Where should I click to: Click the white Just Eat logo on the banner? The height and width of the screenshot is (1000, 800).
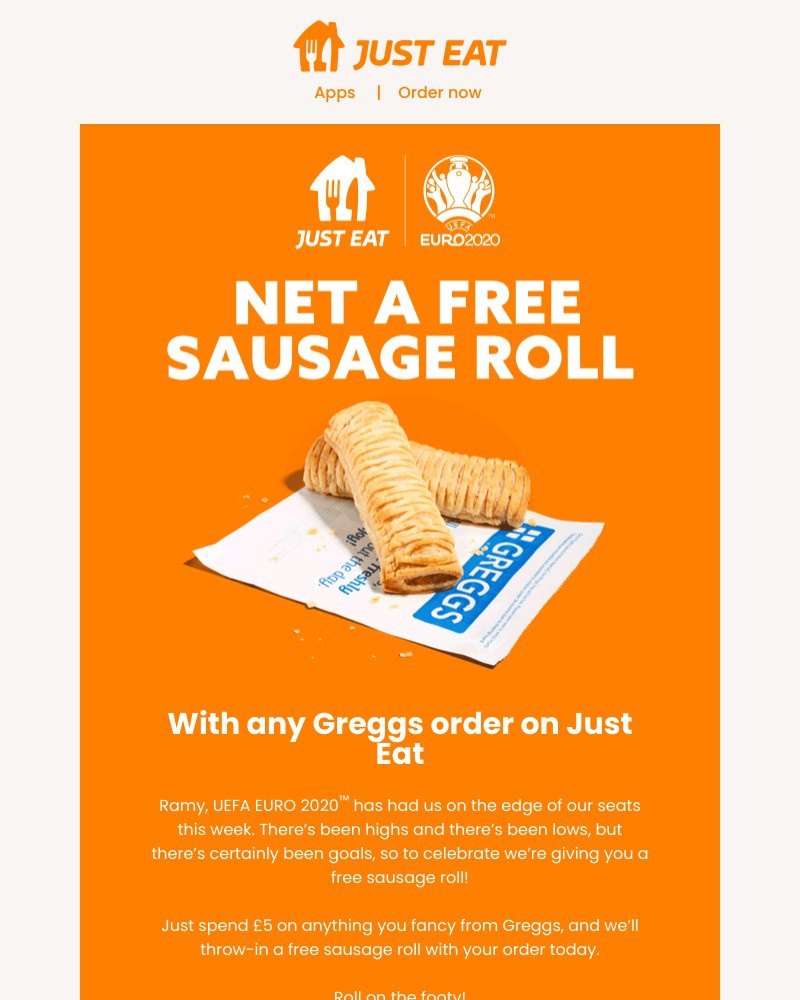(x=342, y=202)
